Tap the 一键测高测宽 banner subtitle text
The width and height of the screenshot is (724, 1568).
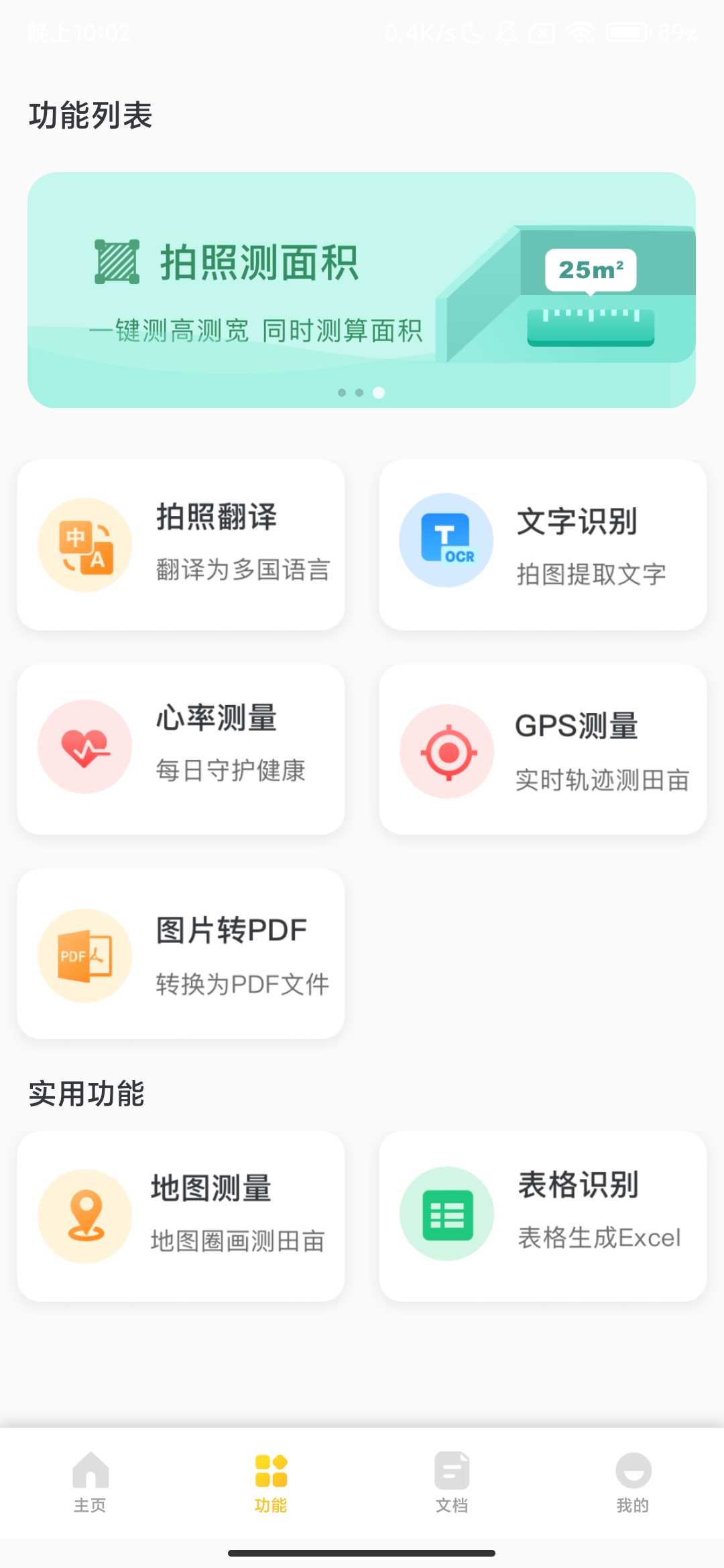257,329
